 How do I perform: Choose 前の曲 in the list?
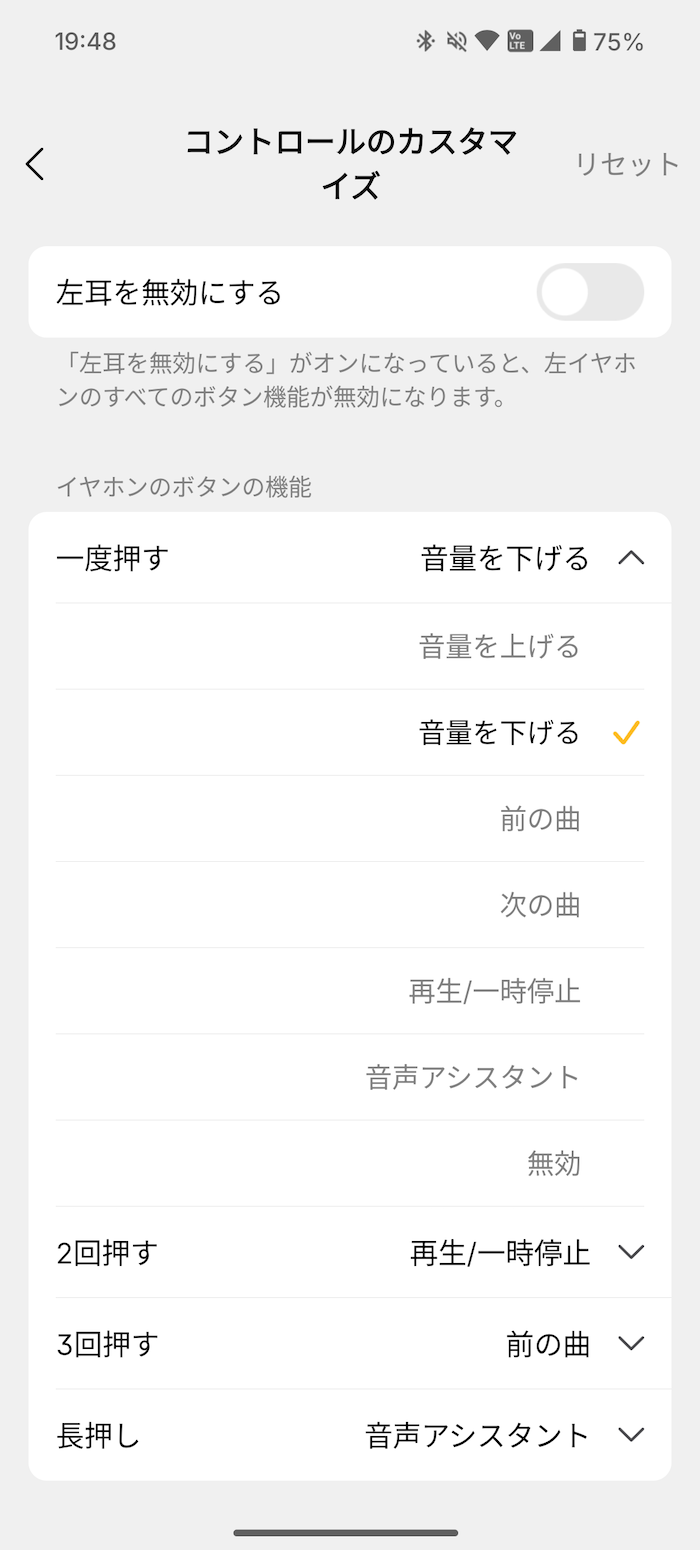[x=350, y=819]
